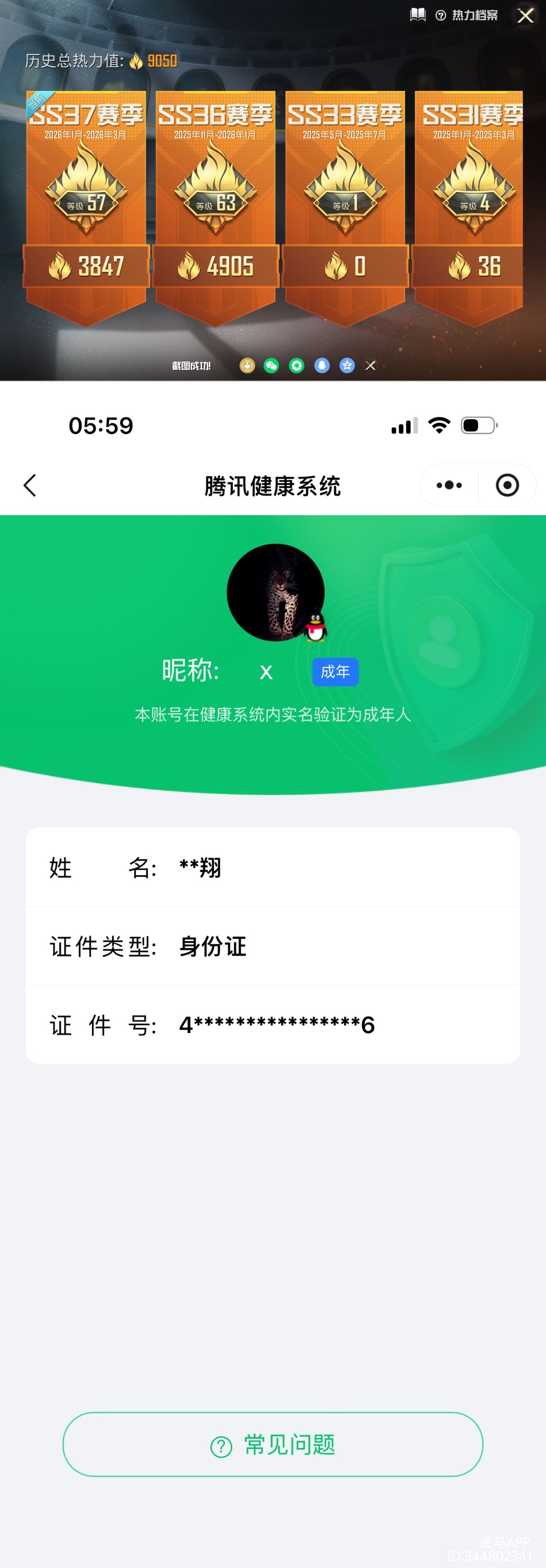Select the flame counter showing 9050
546x1568 pixels.
(x=153, y=61)
